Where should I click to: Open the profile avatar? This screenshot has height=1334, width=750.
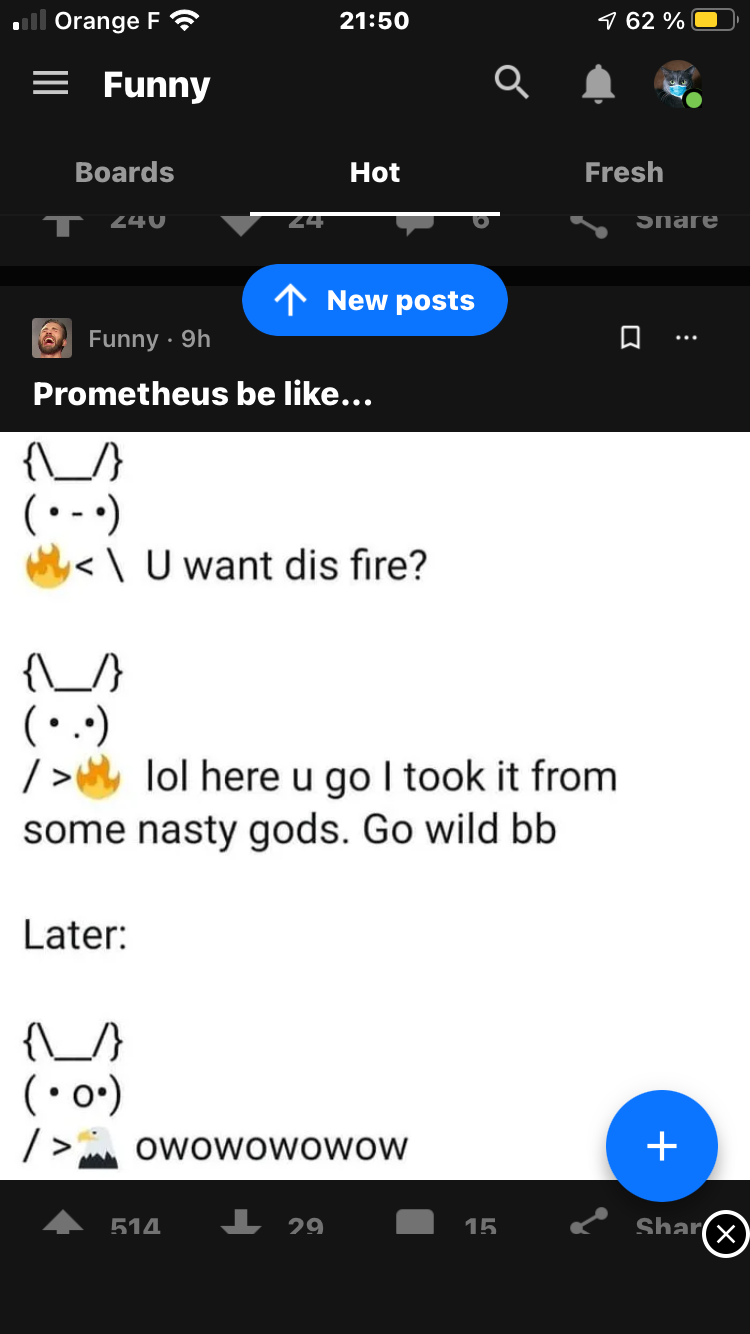point(678,84)
